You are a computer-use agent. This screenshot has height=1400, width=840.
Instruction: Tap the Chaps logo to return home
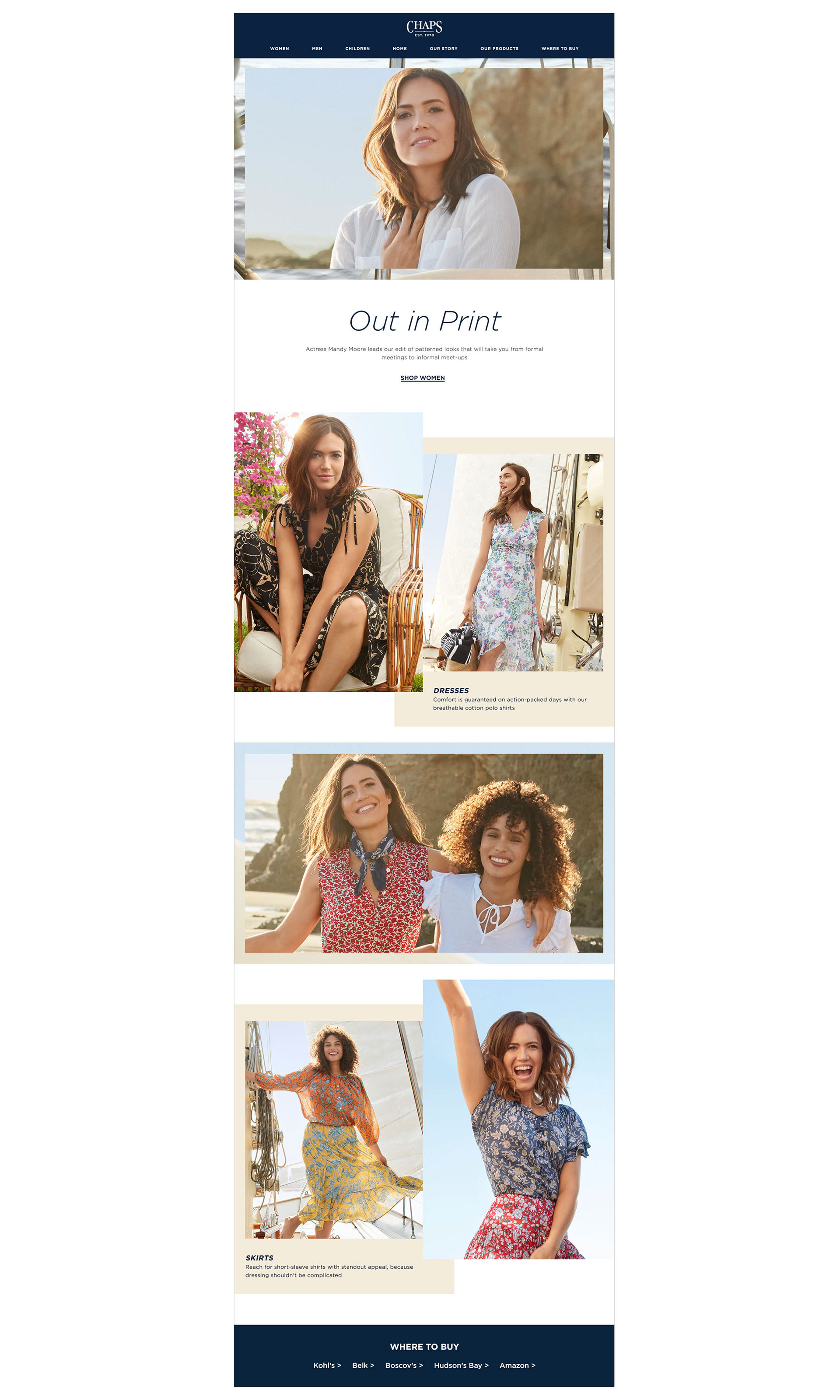424,28
